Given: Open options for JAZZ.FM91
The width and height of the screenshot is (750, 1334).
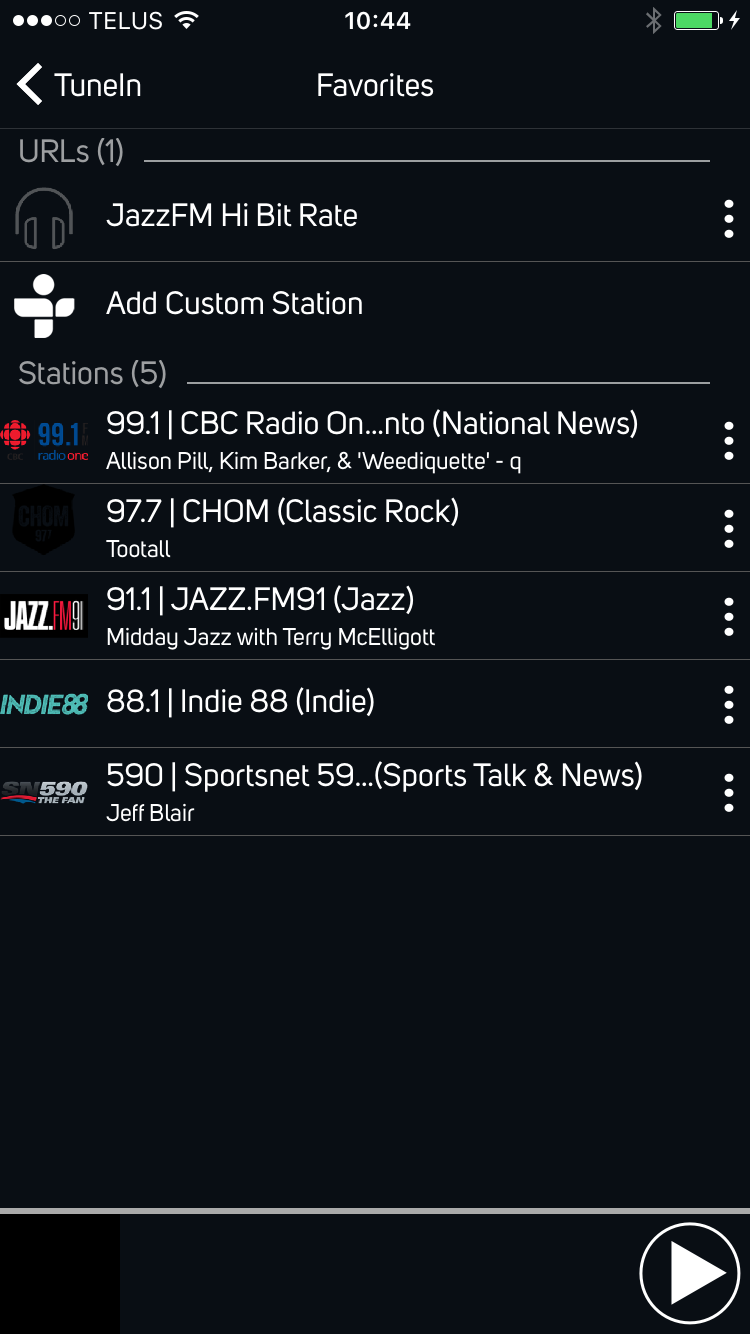Looking at the screenshot, I should pos(728,617).
